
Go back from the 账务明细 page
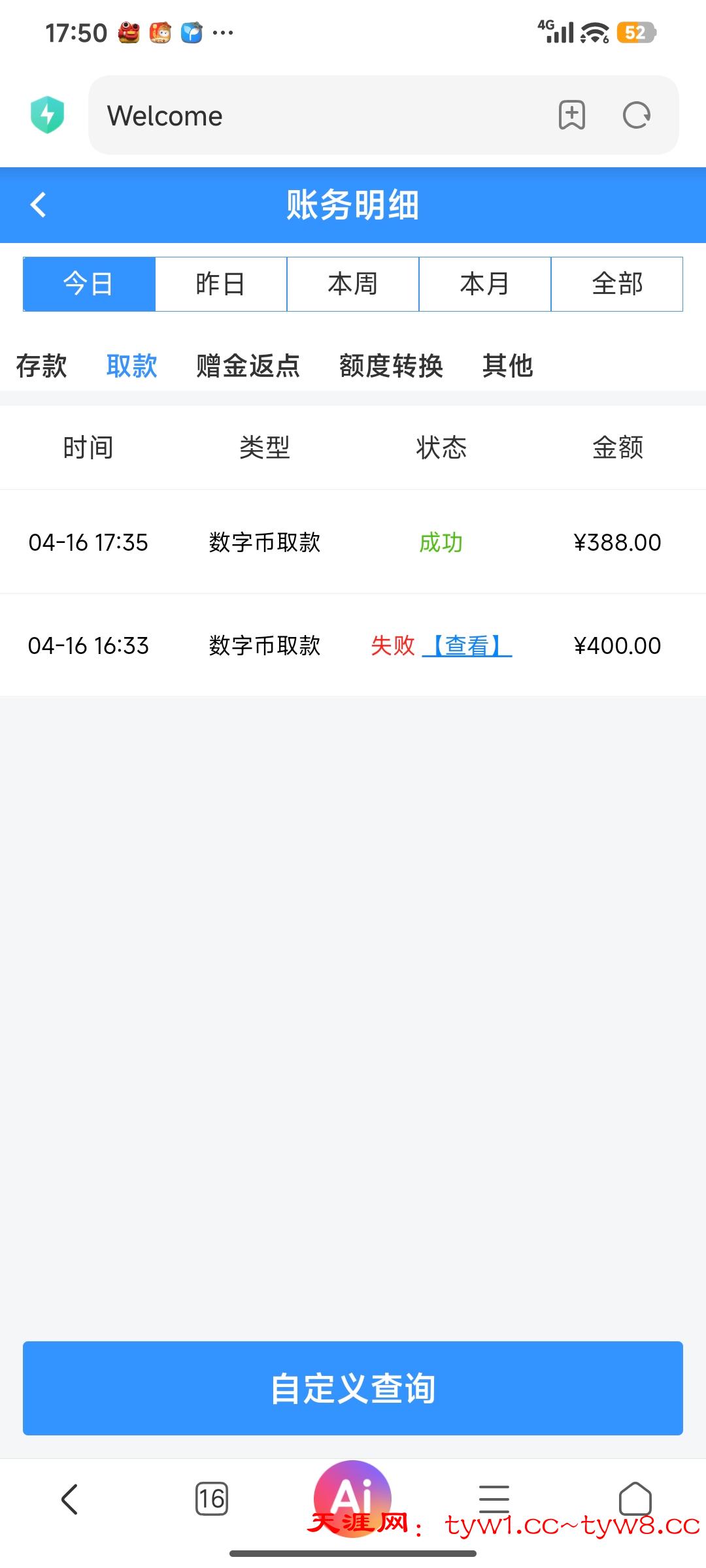39,205
